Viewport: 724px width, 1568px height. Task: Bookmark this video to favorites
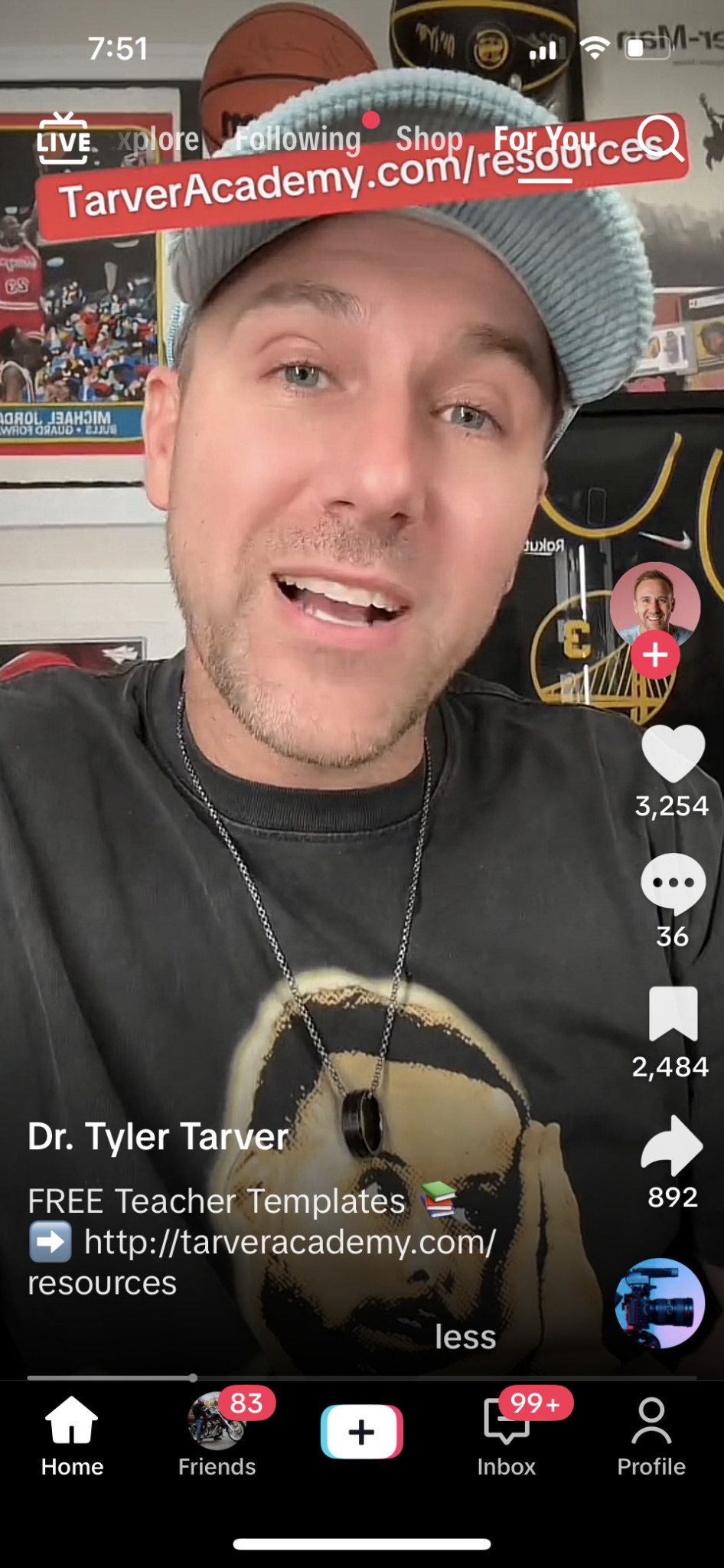[x=673, y=1014]
